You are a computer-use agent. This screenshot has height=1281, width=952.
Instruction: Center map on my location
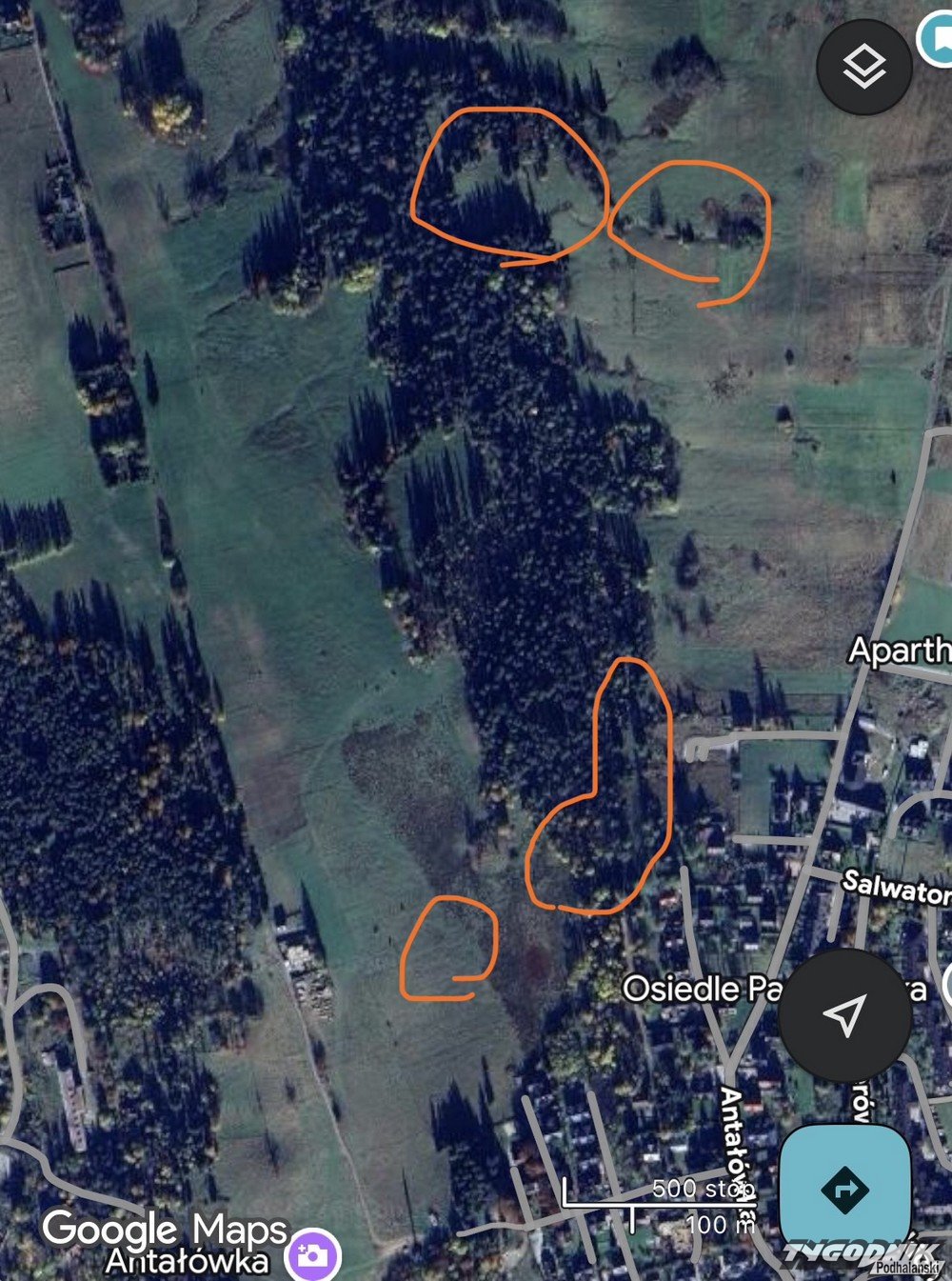(x=843, y=1015)
